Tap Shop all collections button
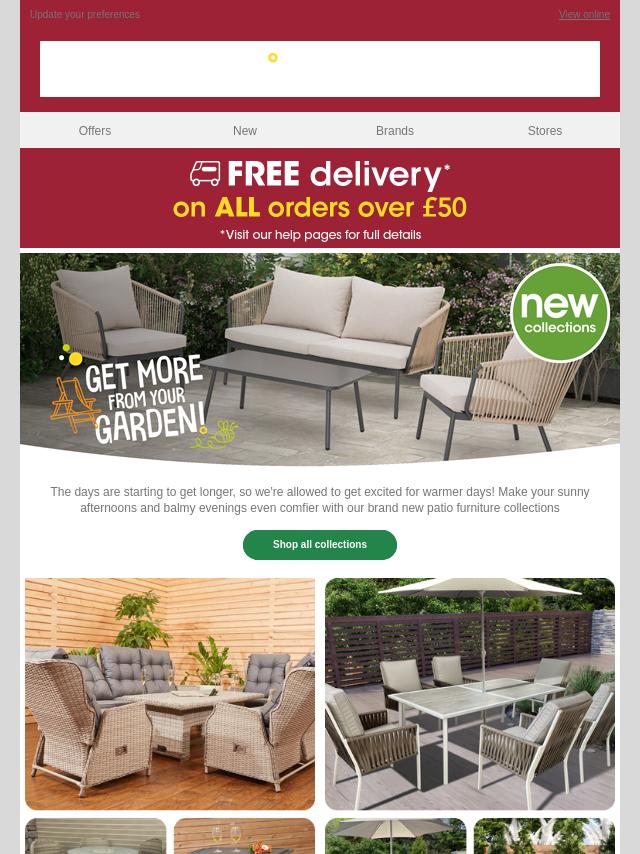 pos(320,545)
